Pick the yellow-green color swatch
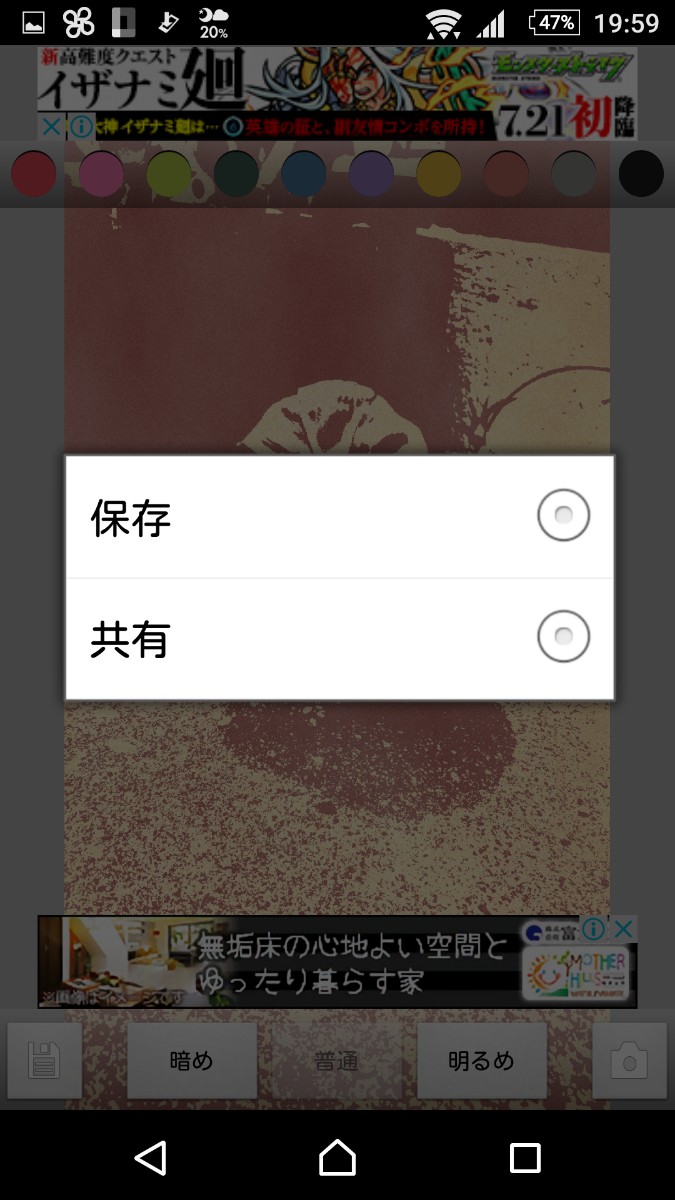This screenshot has height=1200, width=675. 169,174
